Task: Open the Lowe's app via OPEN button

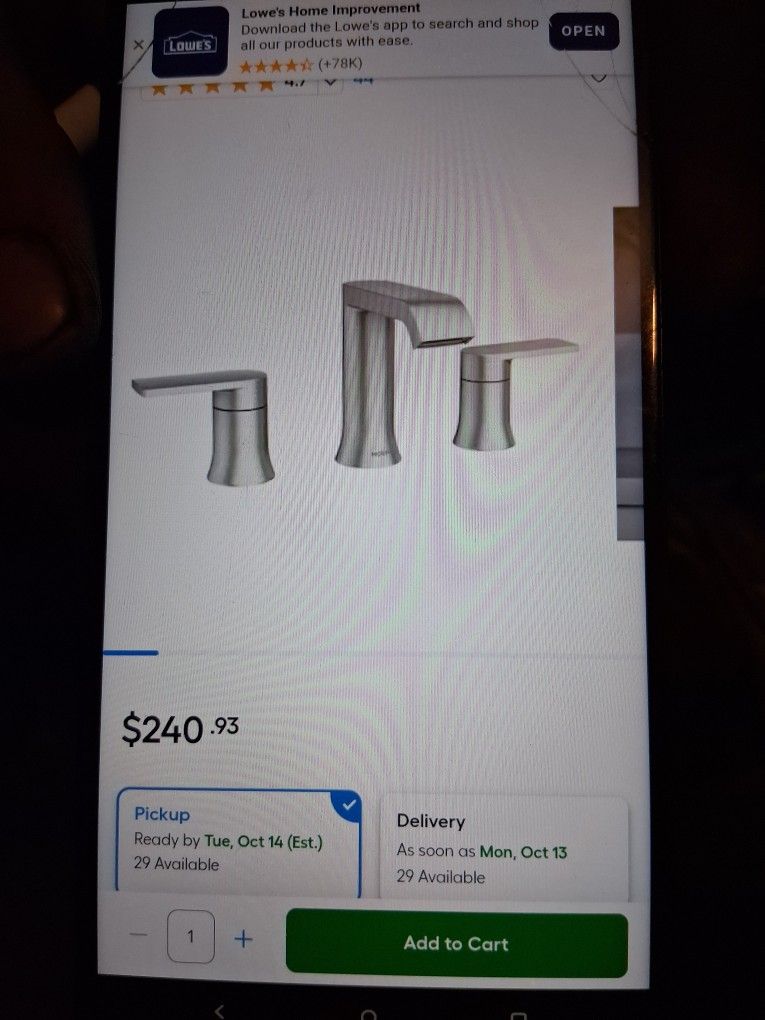Action: tap(584, 31)
